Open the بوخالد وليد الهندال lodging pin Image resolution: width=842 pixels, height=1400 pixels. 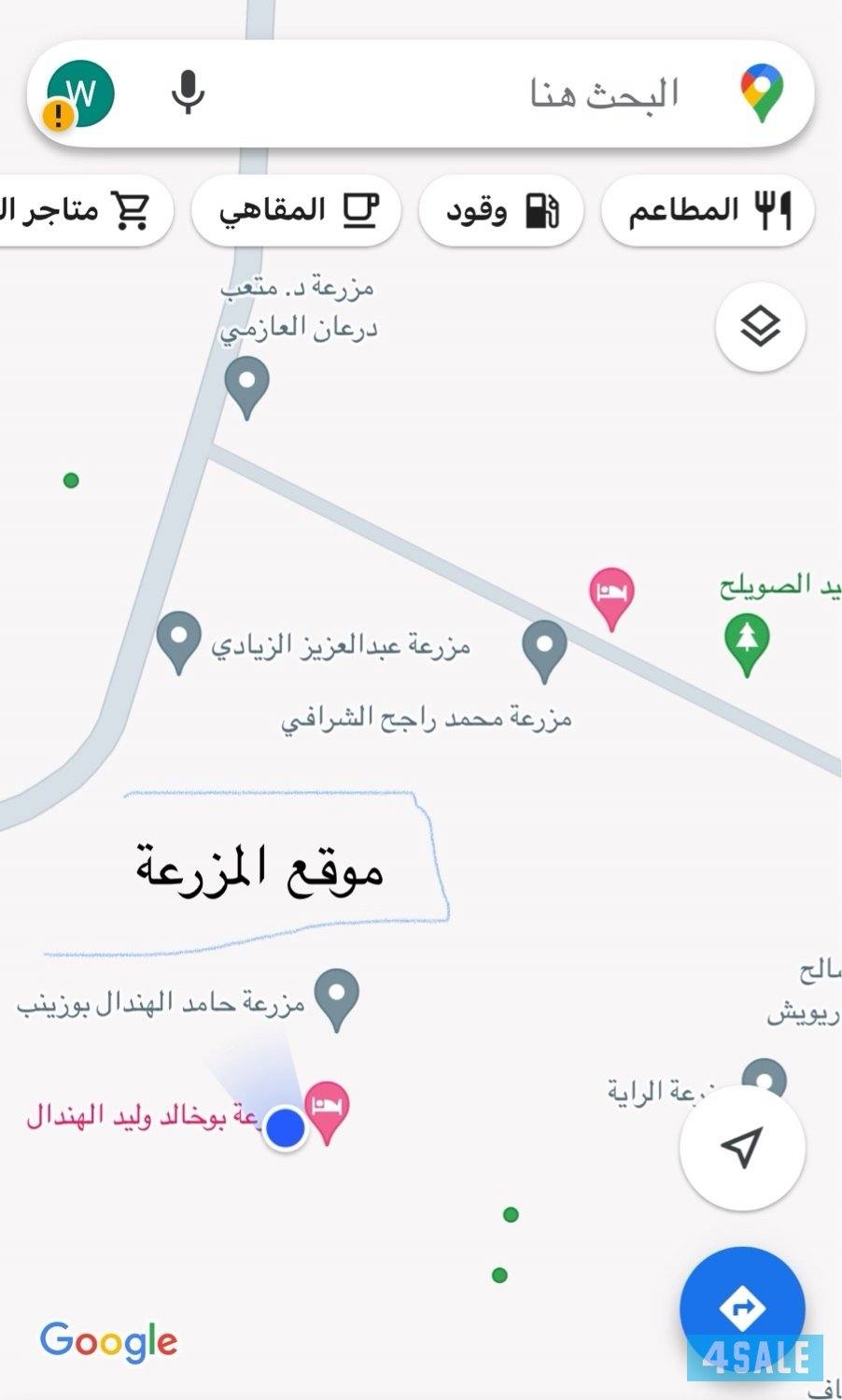[328, 1111]
